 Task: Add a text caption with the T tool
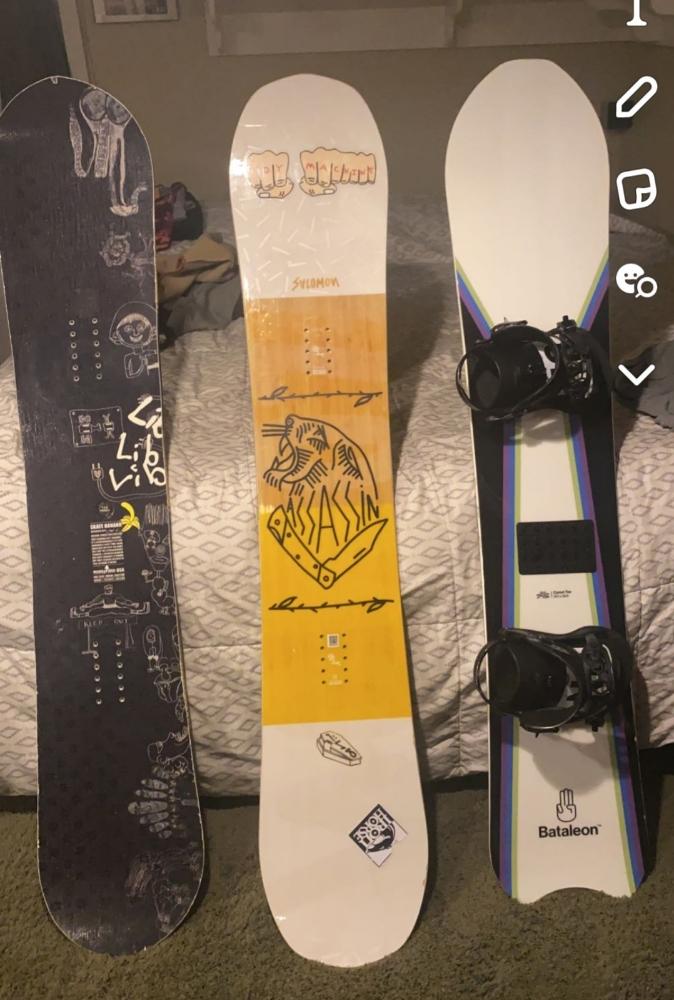pyautogui.click(x=636, y=10)
